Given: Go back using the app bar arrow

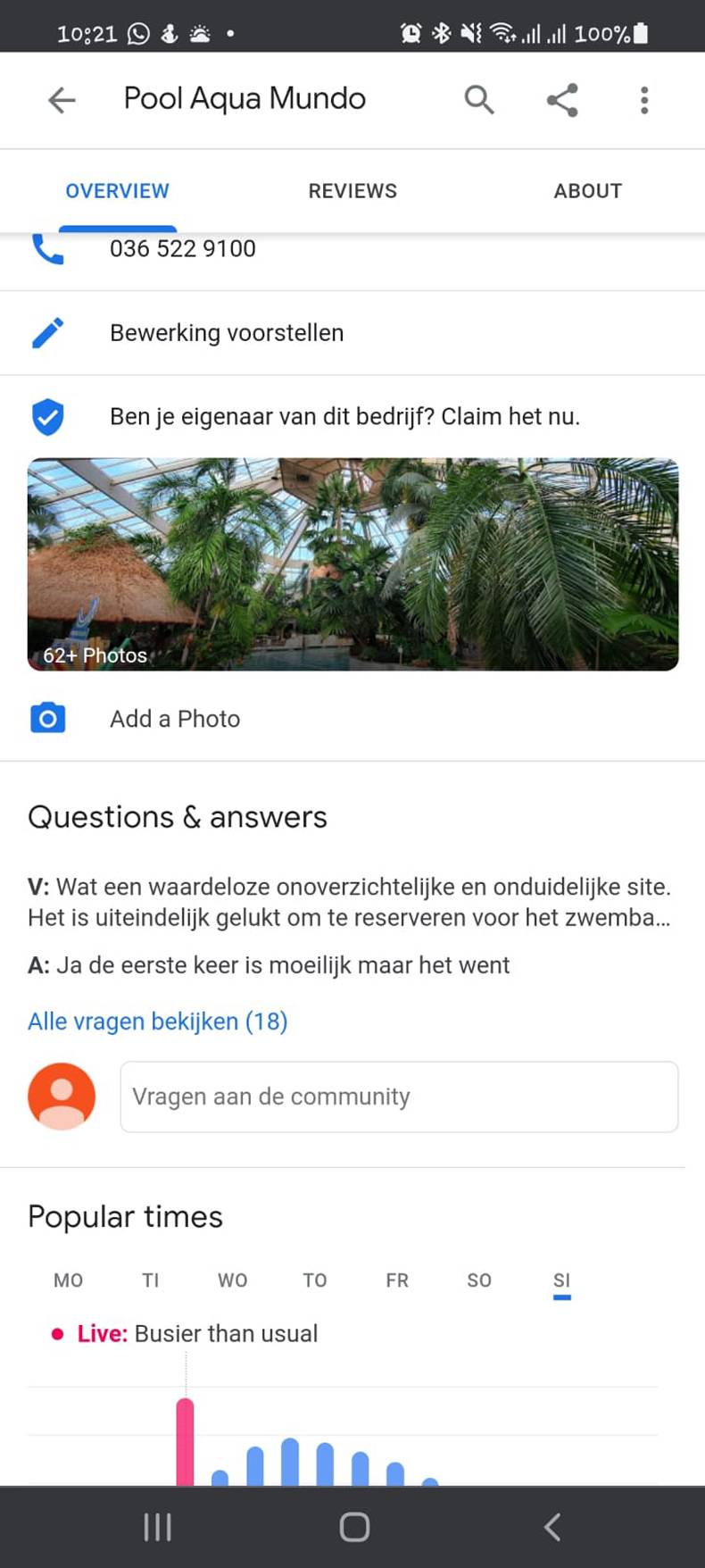Looking at the screenshot, I should (62, 99).
